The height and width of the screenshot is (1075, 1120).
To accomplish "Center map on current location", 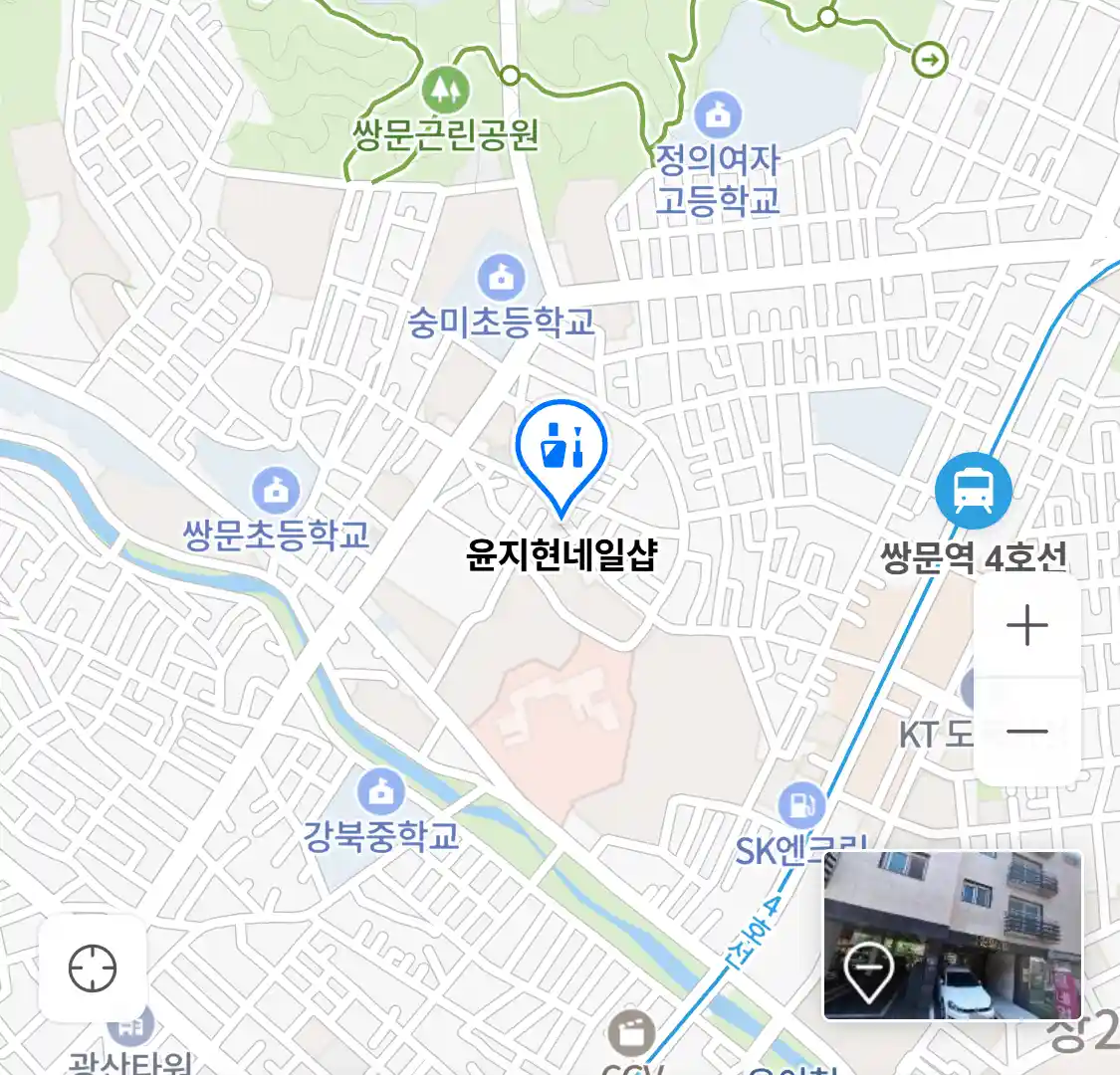I will 93,967.
